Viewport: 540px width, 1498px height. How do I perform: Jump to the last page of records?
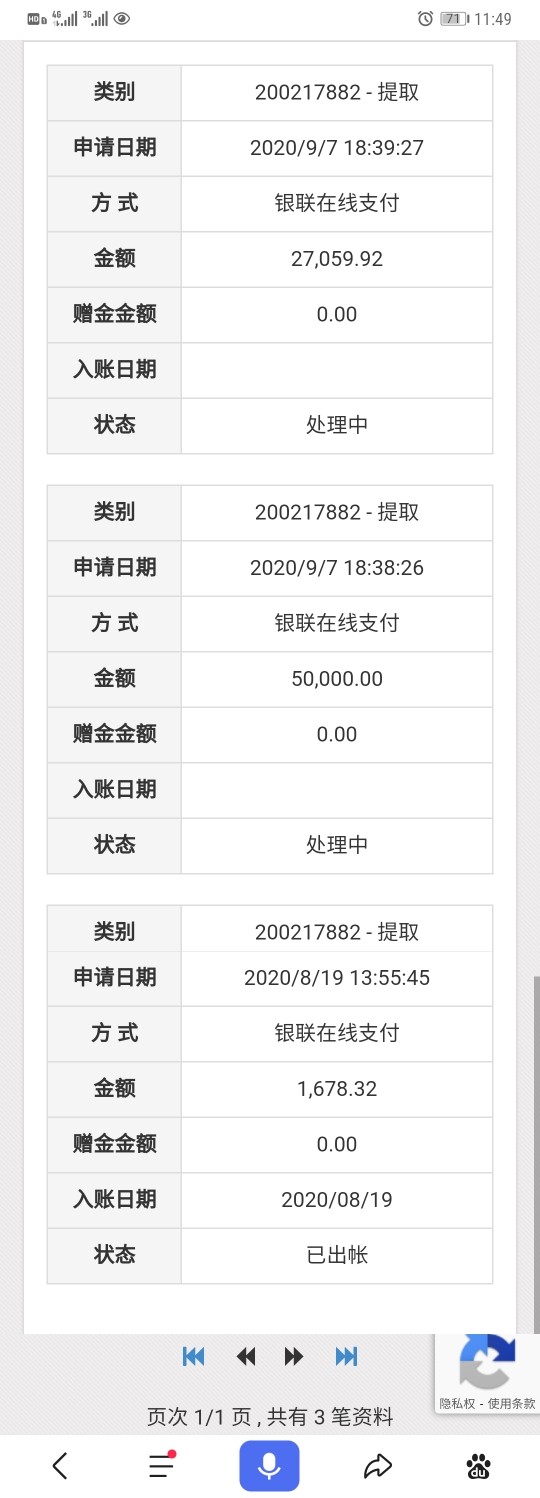[x=346, y=1356]
